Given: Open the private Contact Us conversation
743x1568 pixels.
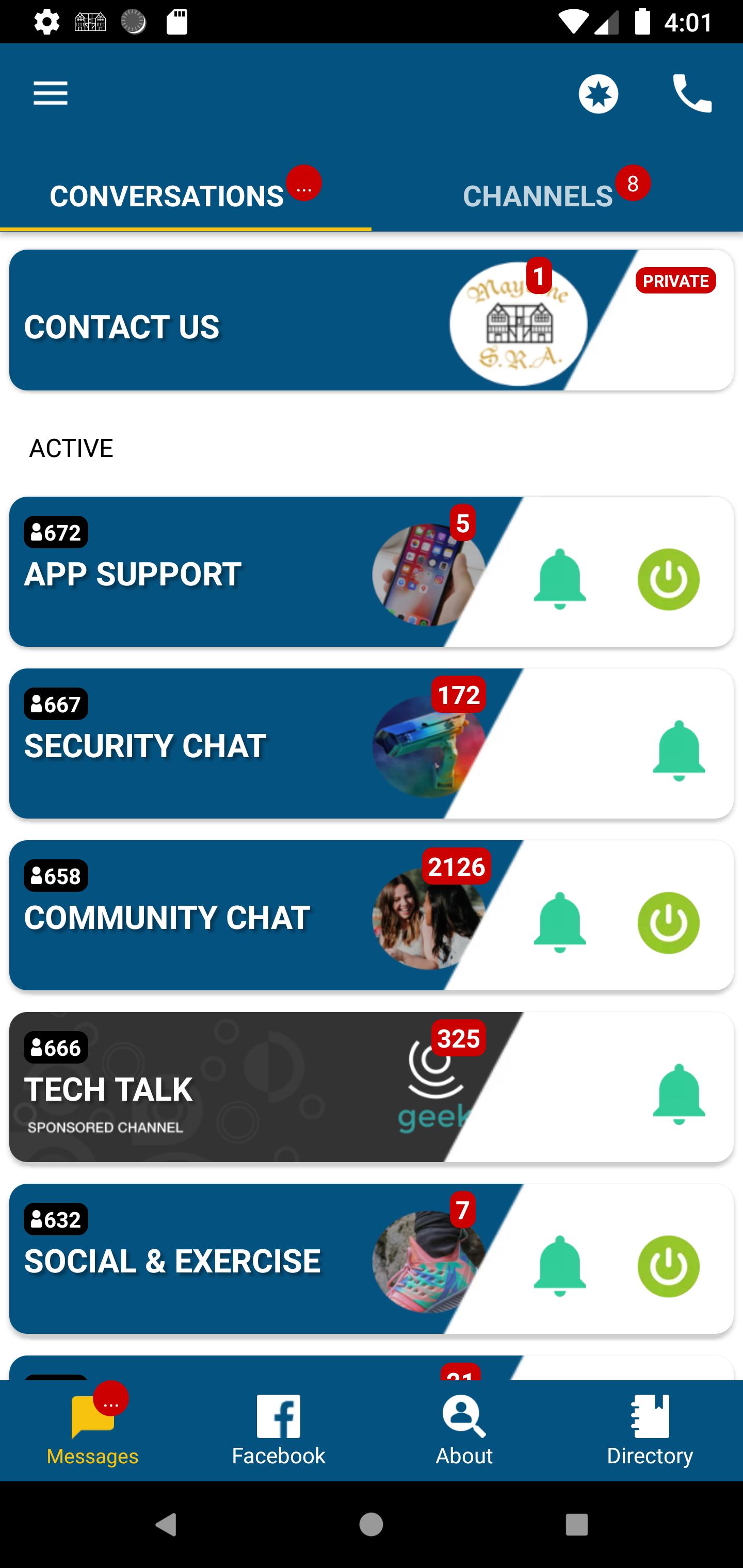Looking at the screenshot, I should click(x=372, y=320).
